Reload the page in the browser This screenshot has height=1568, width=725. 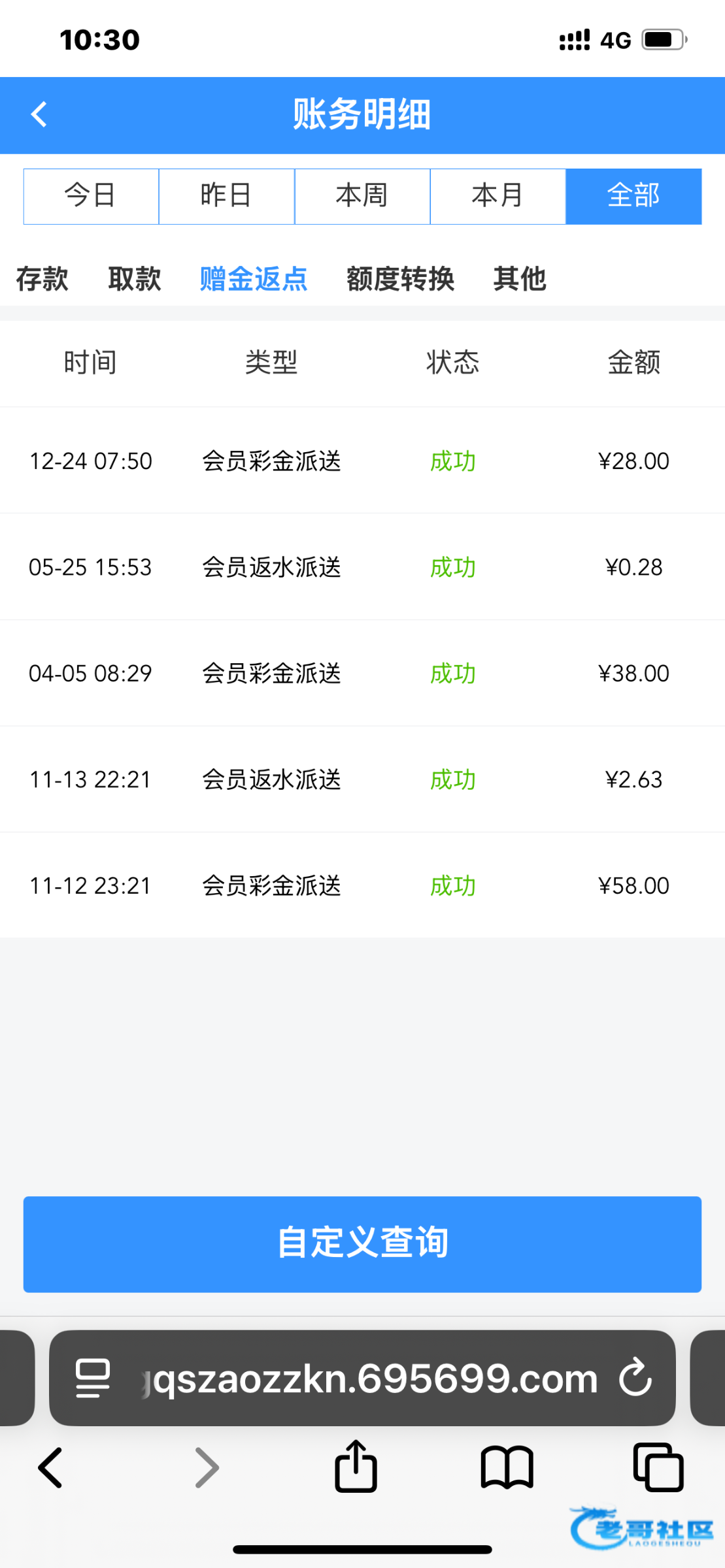tap(635, 1377)
